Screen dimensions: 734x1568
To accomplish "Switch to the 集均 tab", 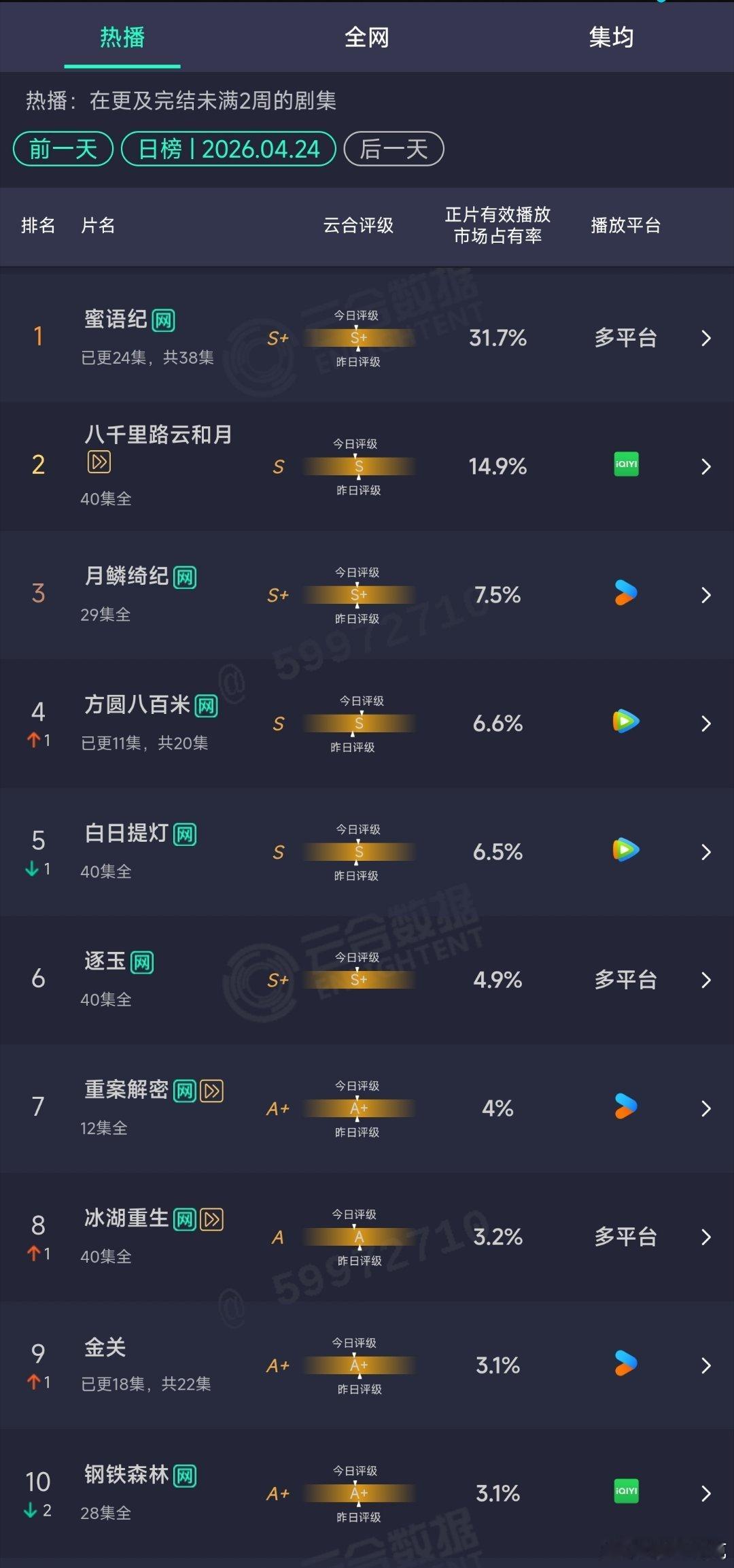I will coord(611,38).
